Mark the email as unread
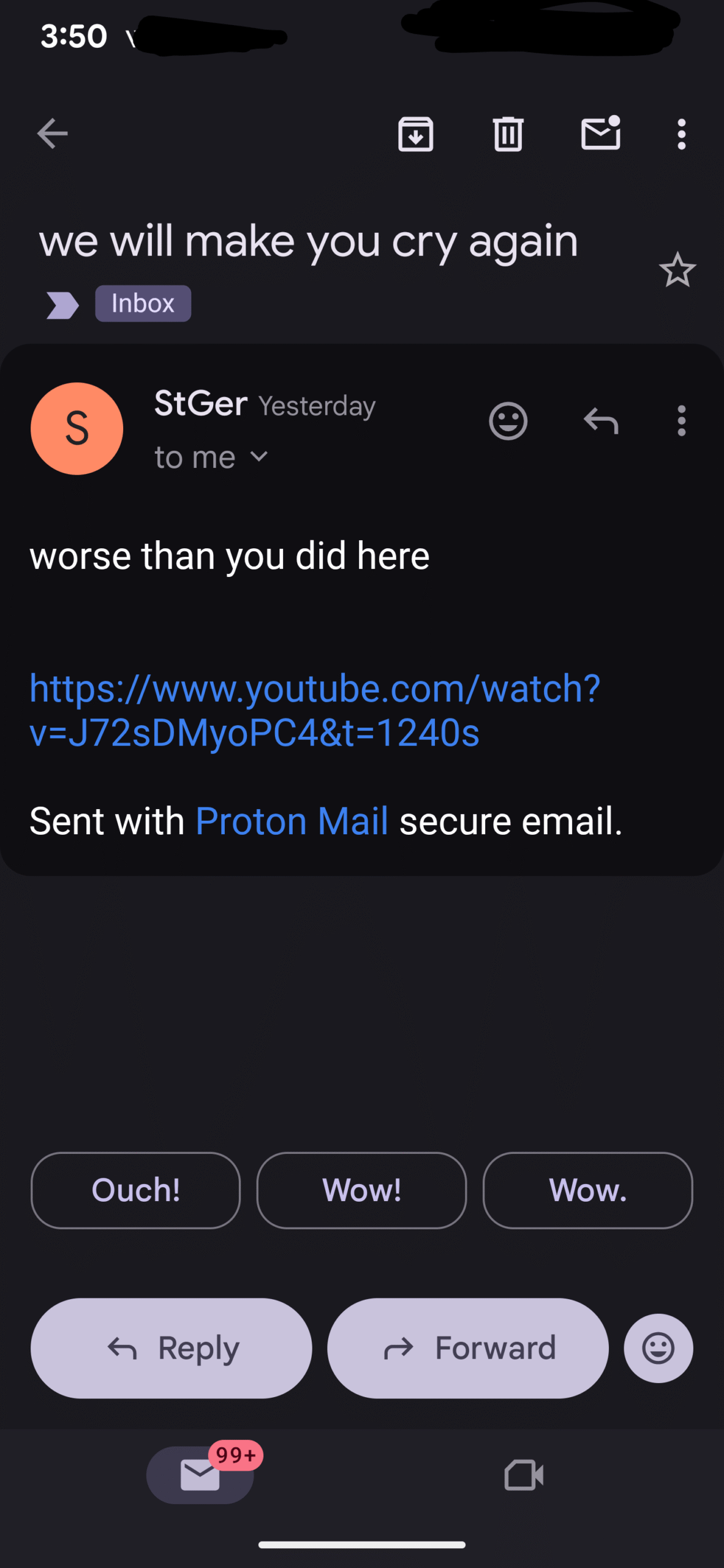This screenshot has height=1568, width=724. click(600, 134)
